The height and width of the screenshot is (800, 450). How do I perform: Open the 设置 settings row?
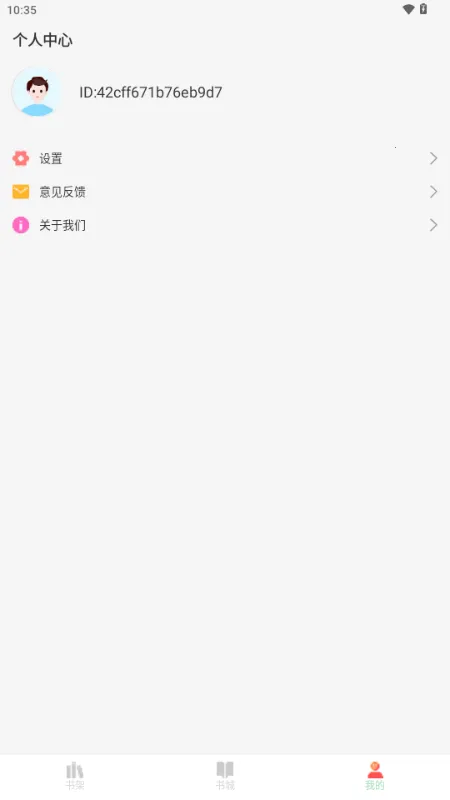(x=225, y=158)
